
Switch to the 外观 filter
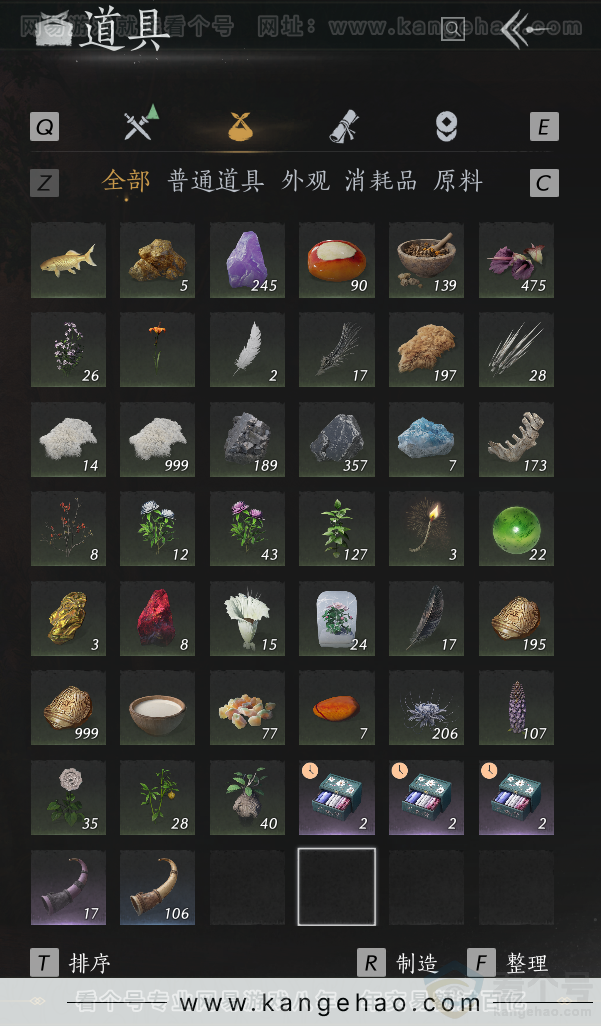click(305, 181)
